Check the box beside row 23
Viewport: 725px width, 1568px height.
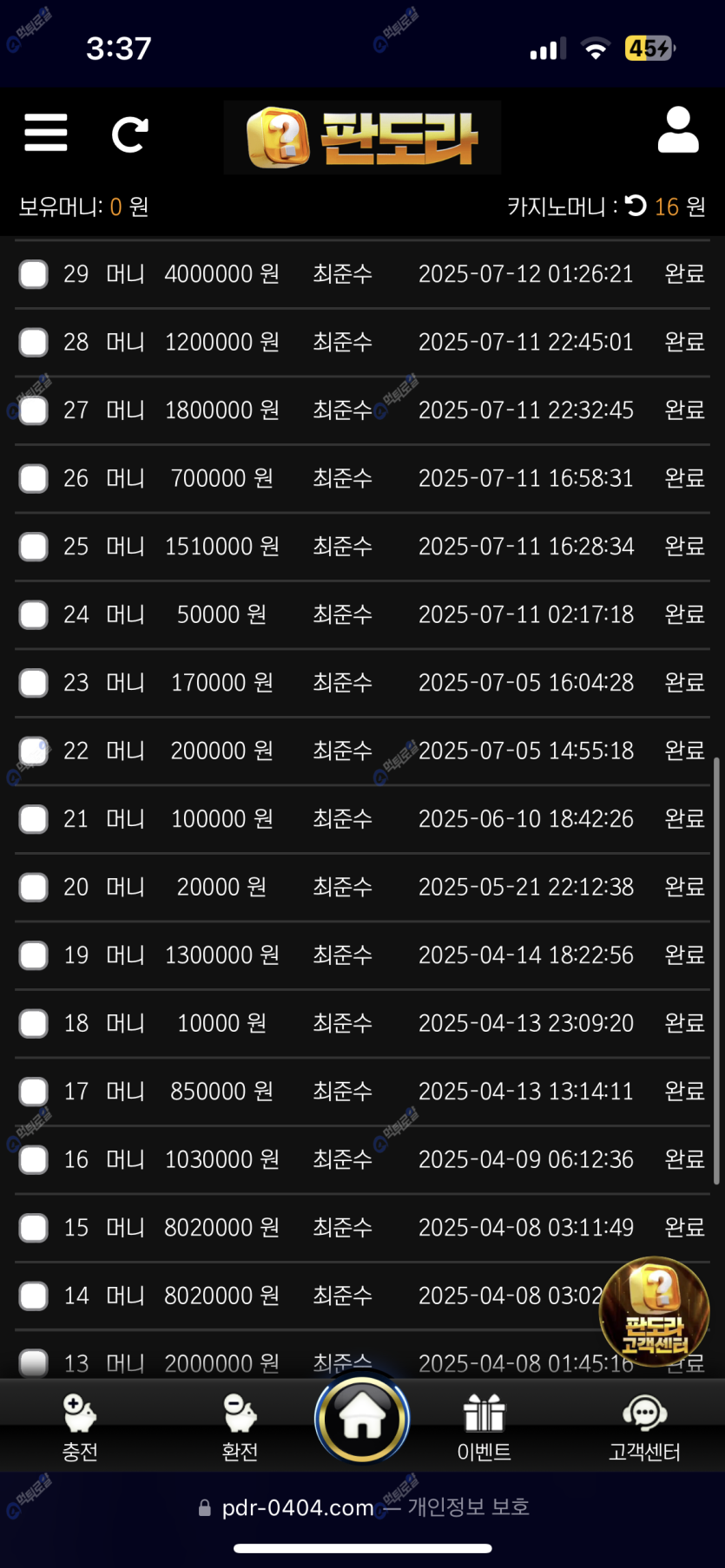34,683
